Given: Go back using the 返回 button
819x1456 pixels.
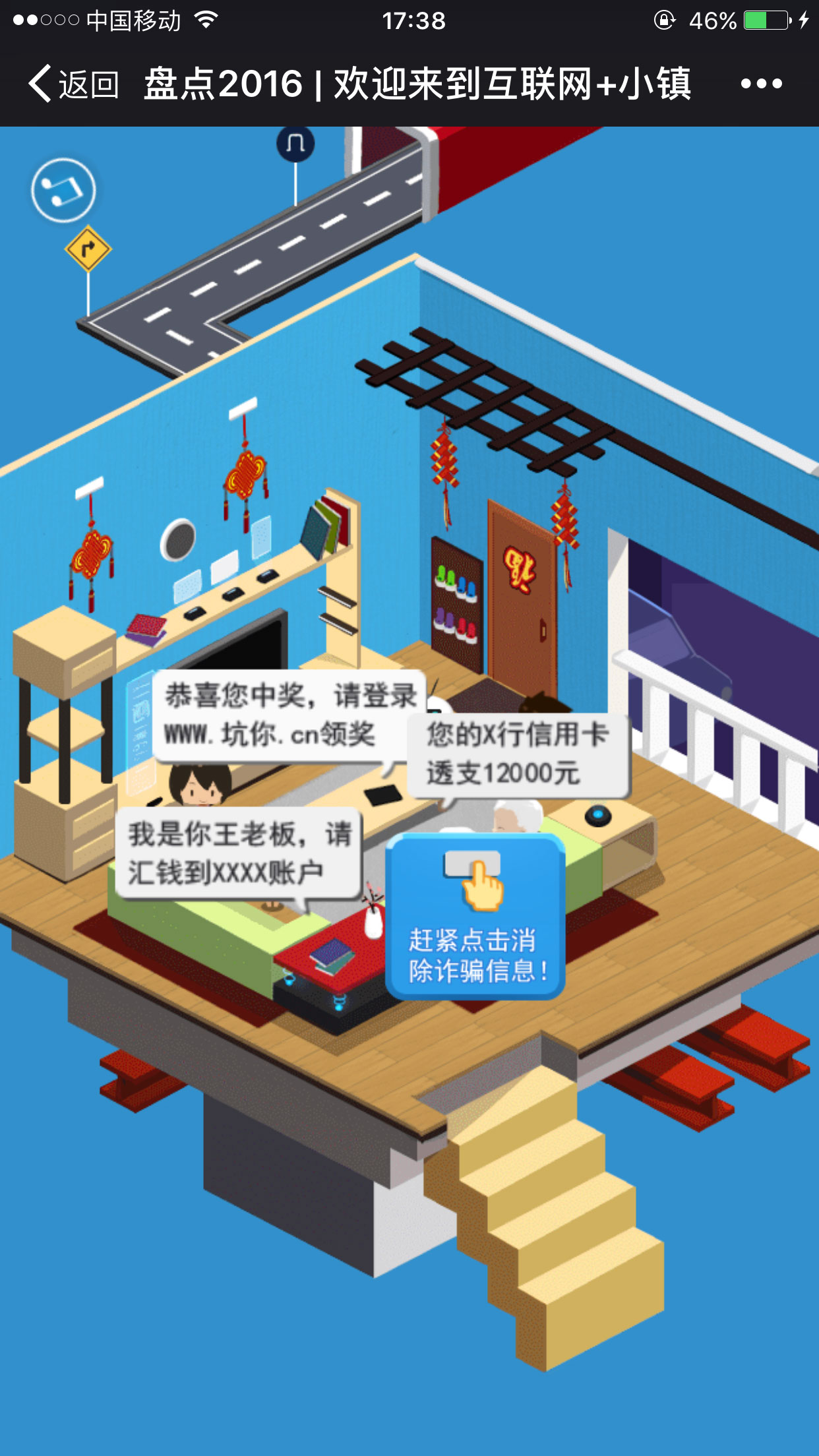Looking at the screenshot, I should pyautogui.click(x=74, y=84).
